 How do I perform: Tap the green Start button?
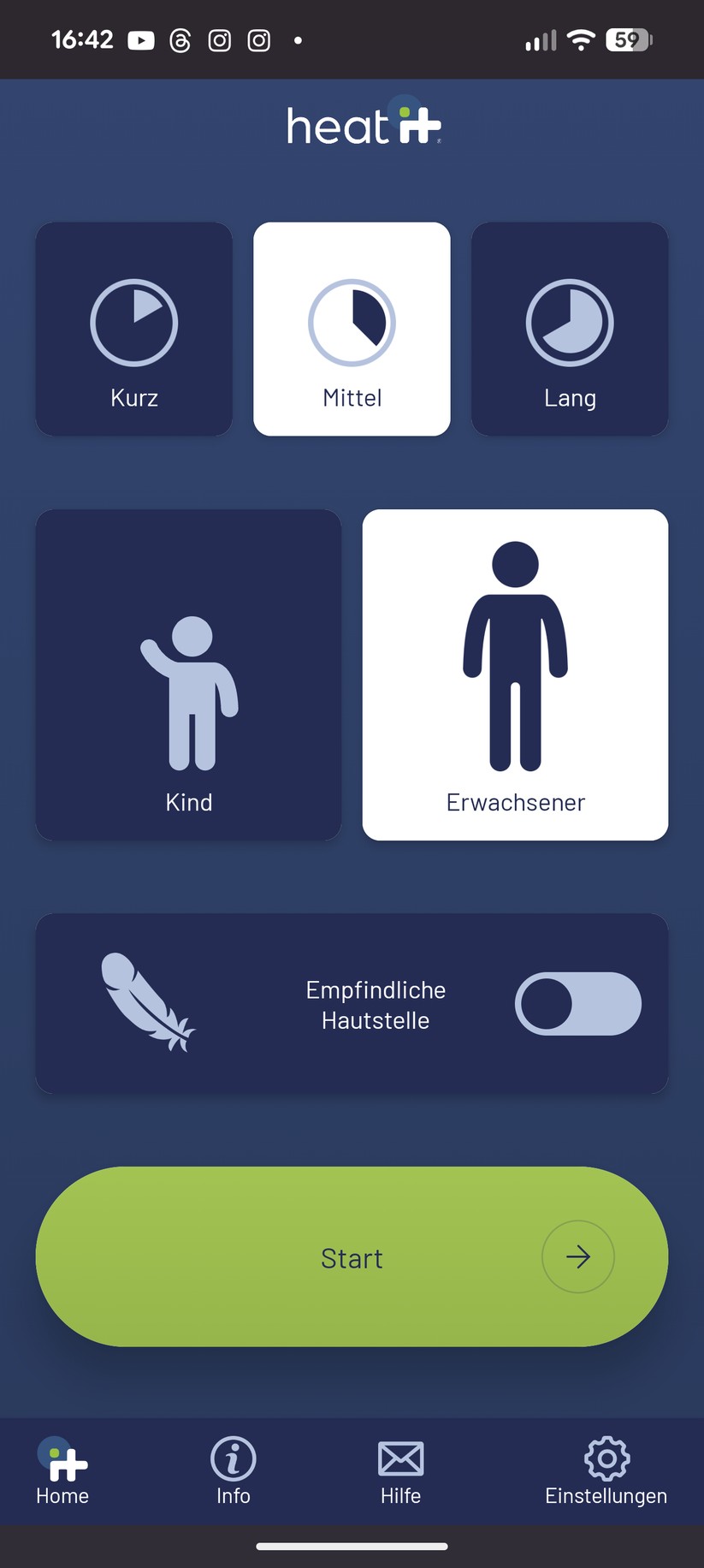click(352, 1256)
